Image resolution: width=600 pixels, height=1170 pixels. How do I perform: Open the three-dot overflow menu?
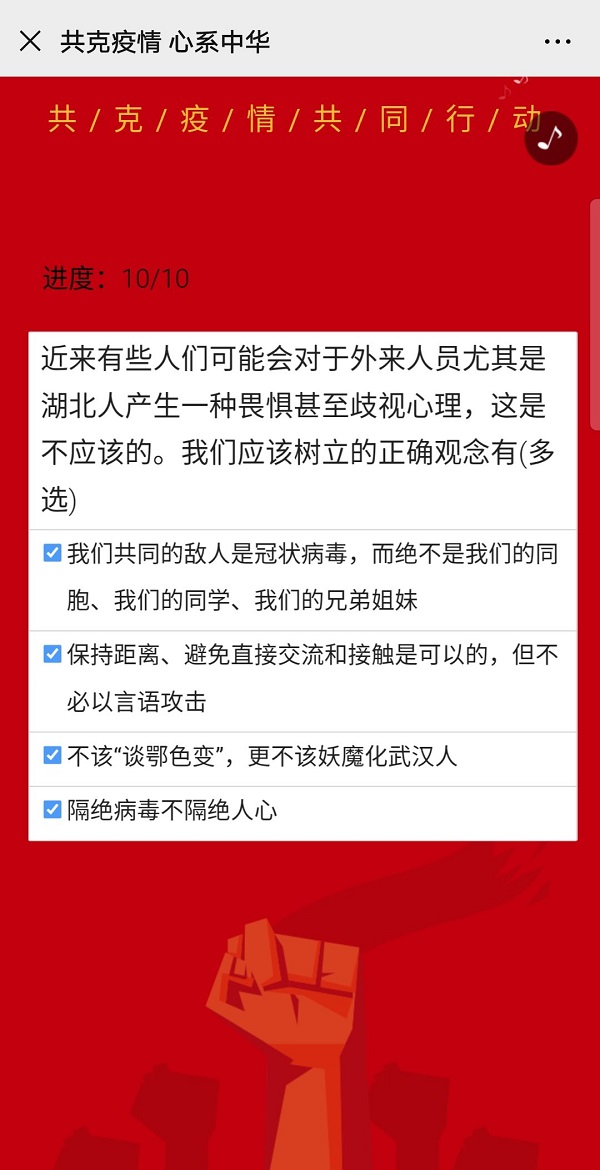(x=557, y=41)
